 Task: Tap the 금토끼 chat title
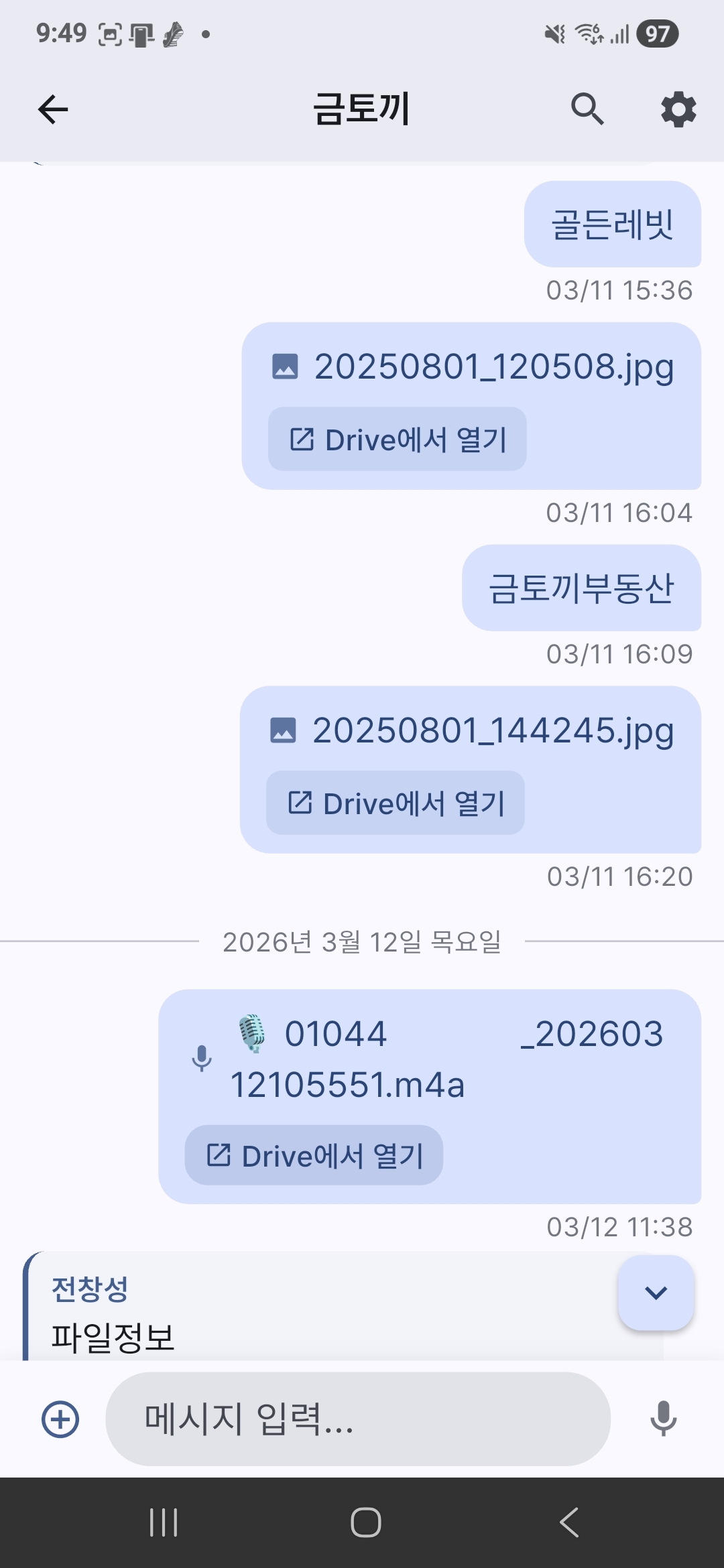tap(362, 110)
